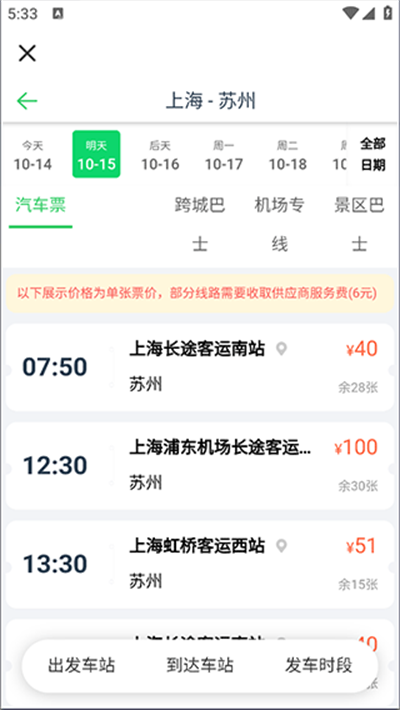The image size is (400, 710).
Task: Filter by 到达车站
Action: coord(200,666)
